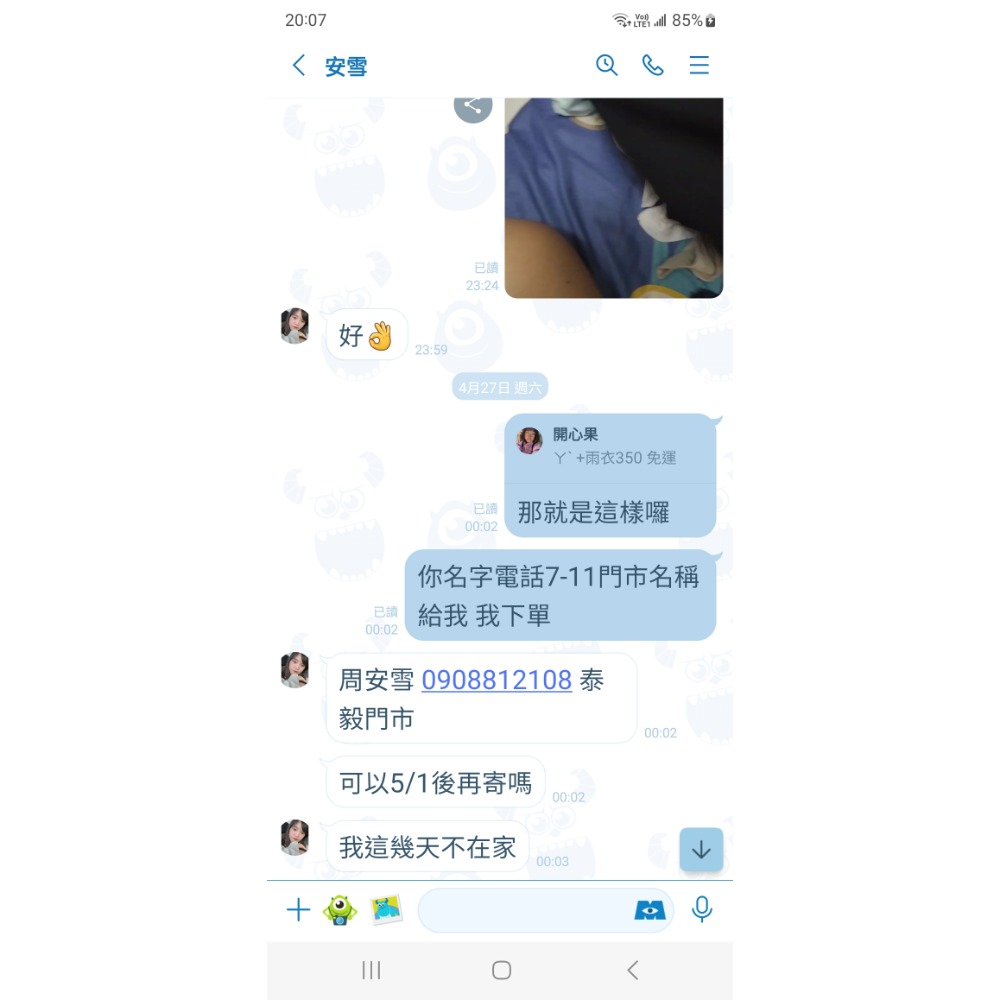Image resolution: width=1000 pixels, height=1000 pixels.
Task: Go back from the 安雪 chat
Action: click(x=298, y=66)
